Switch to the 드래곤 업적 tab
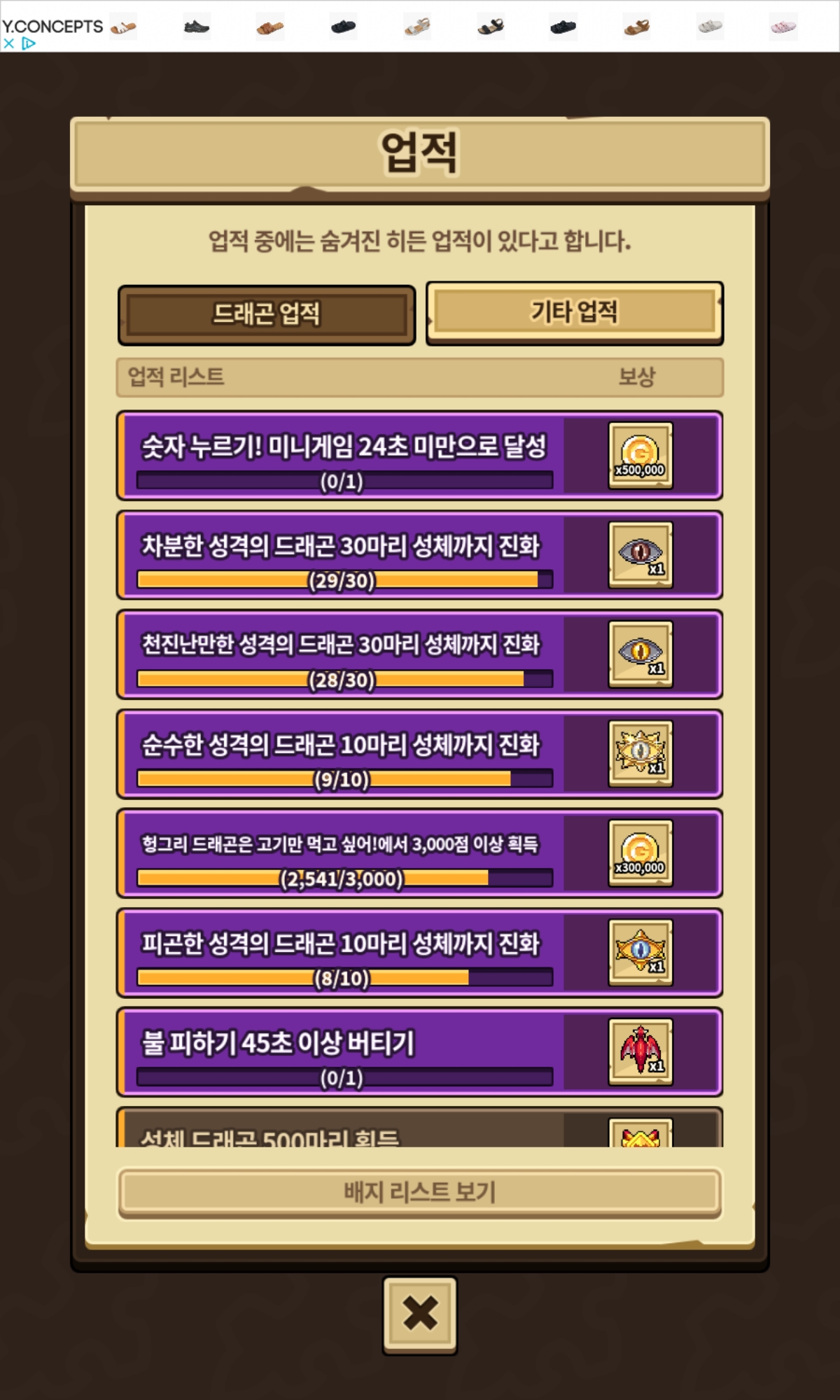The height and width of the screenshot is (1400, 840). coord(266,314)
